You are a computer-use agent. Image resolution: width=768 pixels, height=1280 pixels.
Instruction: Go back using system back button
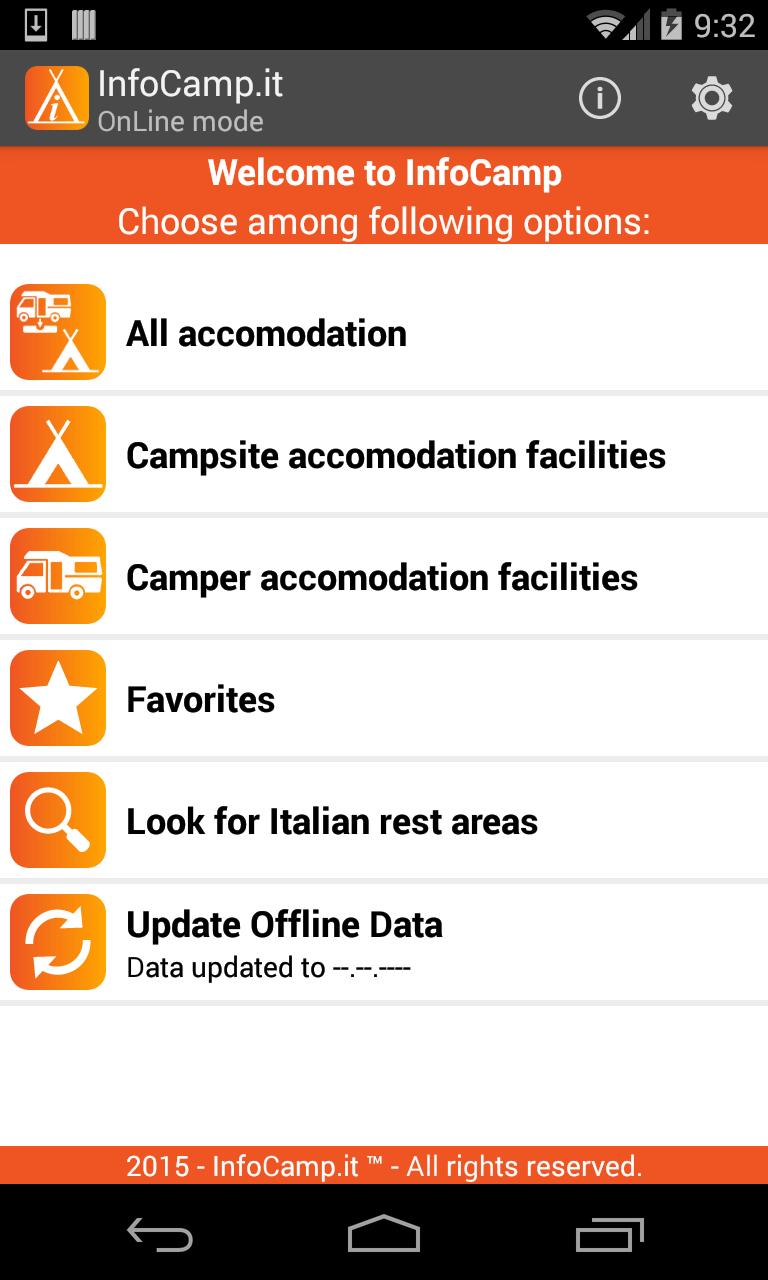tap(160, 1235)
